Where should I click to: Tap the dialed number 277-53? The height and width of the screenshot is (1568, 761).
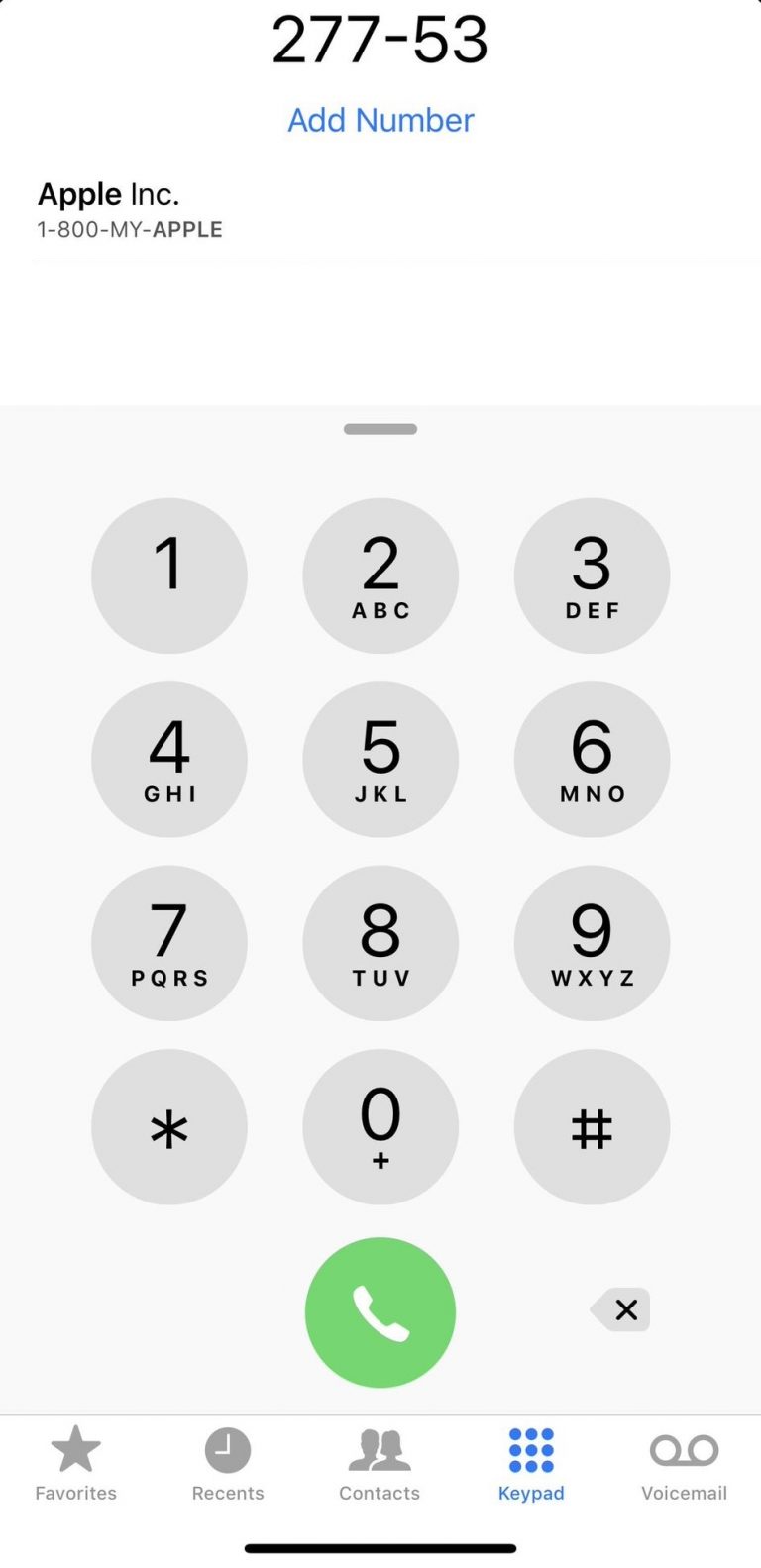pos(380,42)
